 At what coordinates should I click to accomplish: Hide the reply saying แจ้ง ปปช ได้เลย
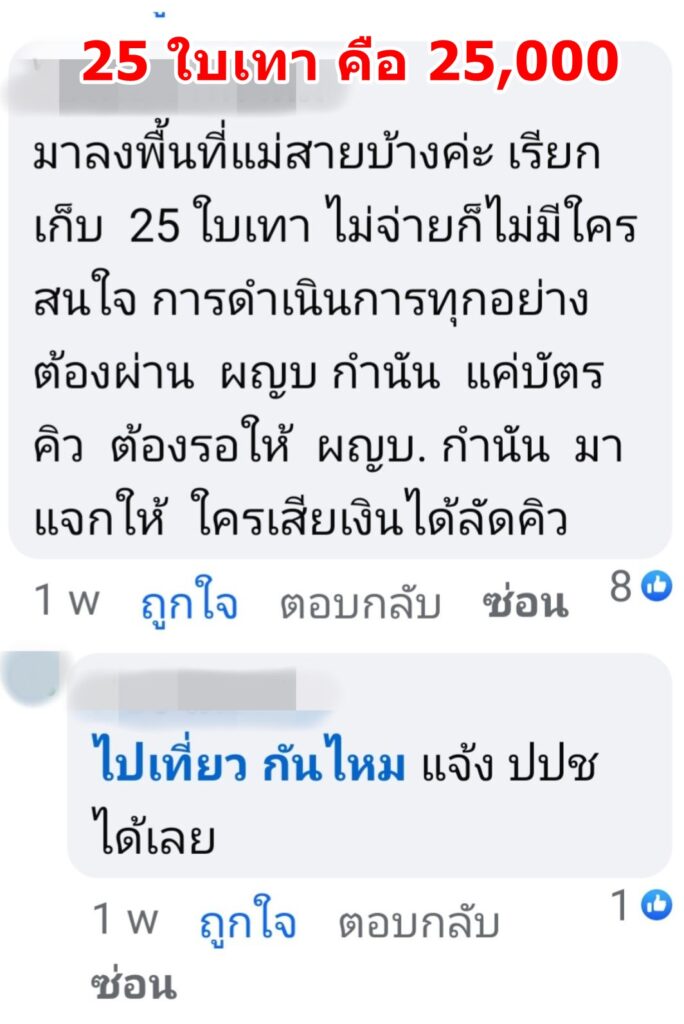[133, 985]
